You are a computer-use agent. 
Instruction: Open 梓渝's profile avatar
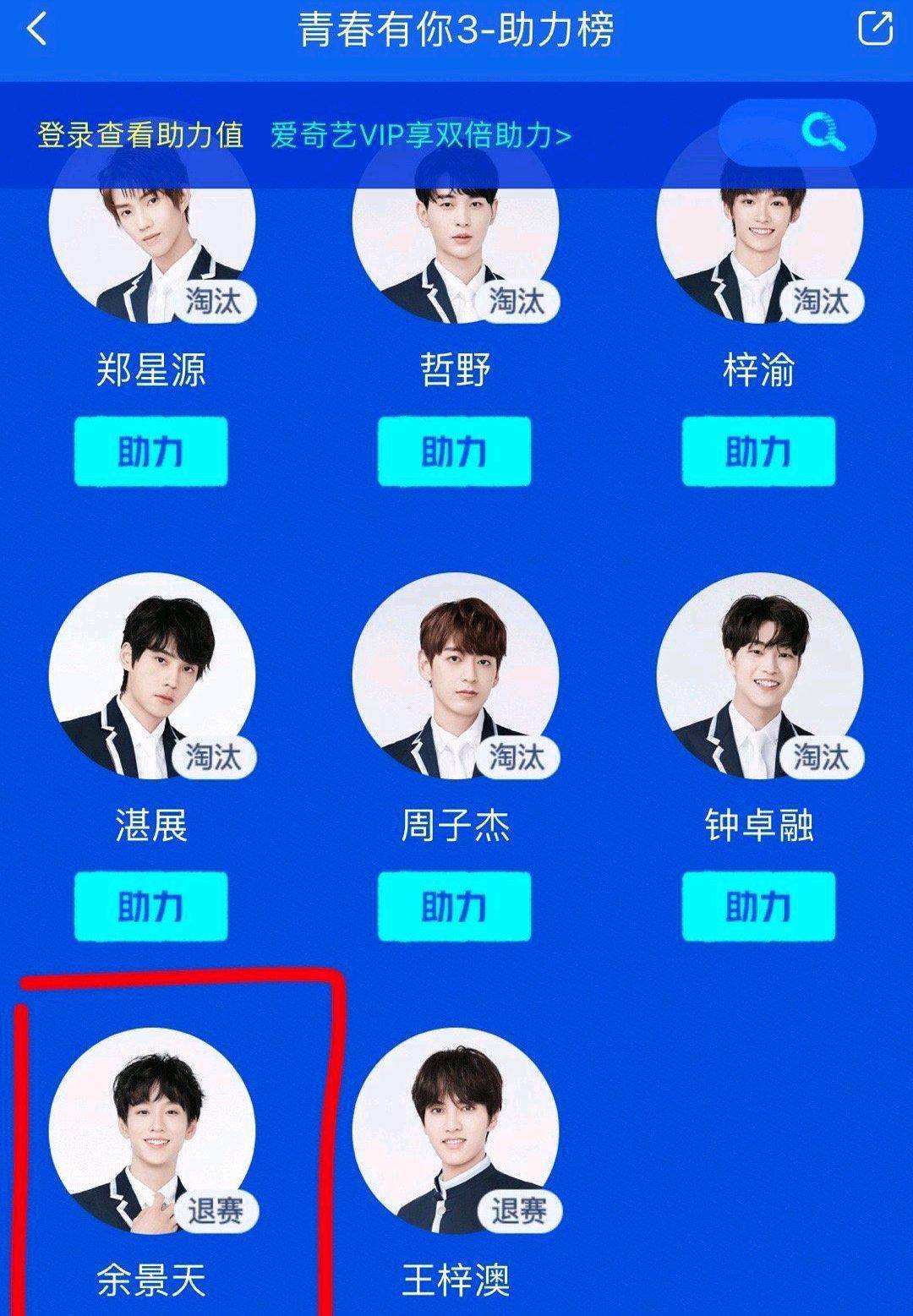coord(758,245)
